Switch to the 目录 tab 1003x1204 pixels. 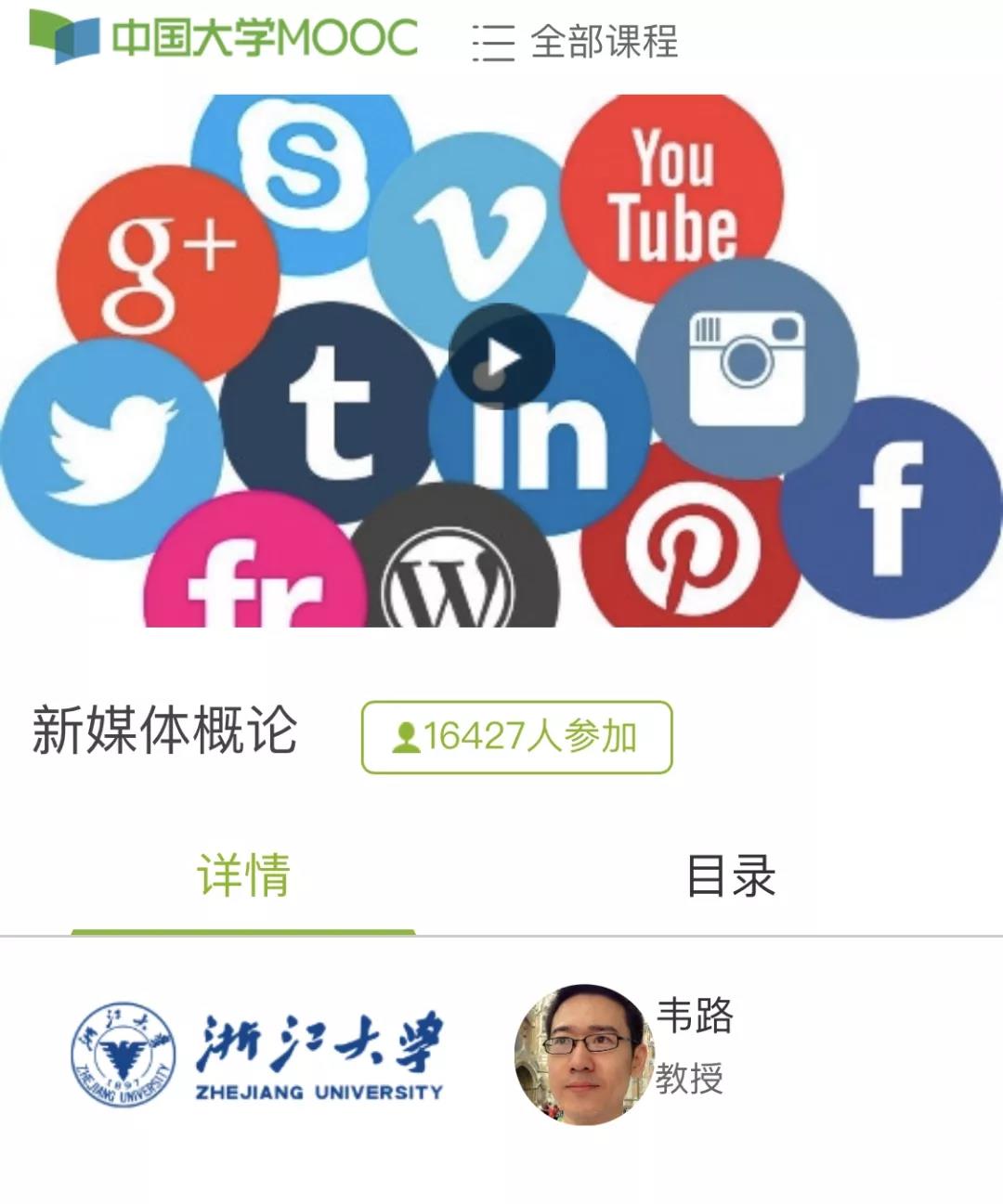pyautogui.click(x=731, y=875)
